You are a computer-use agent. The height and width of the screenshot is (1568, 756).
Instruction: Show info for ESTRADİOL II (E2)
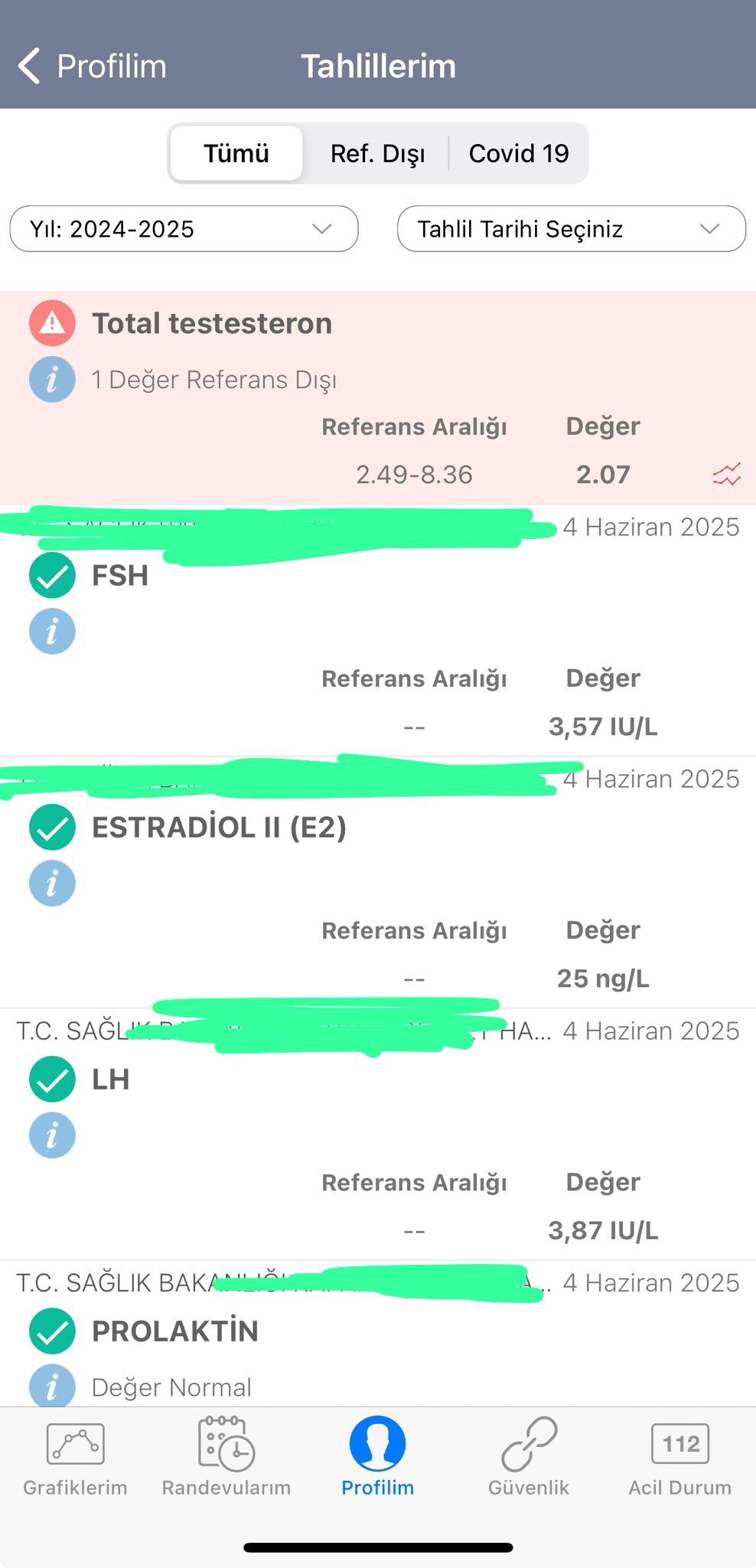pos(52,883)
